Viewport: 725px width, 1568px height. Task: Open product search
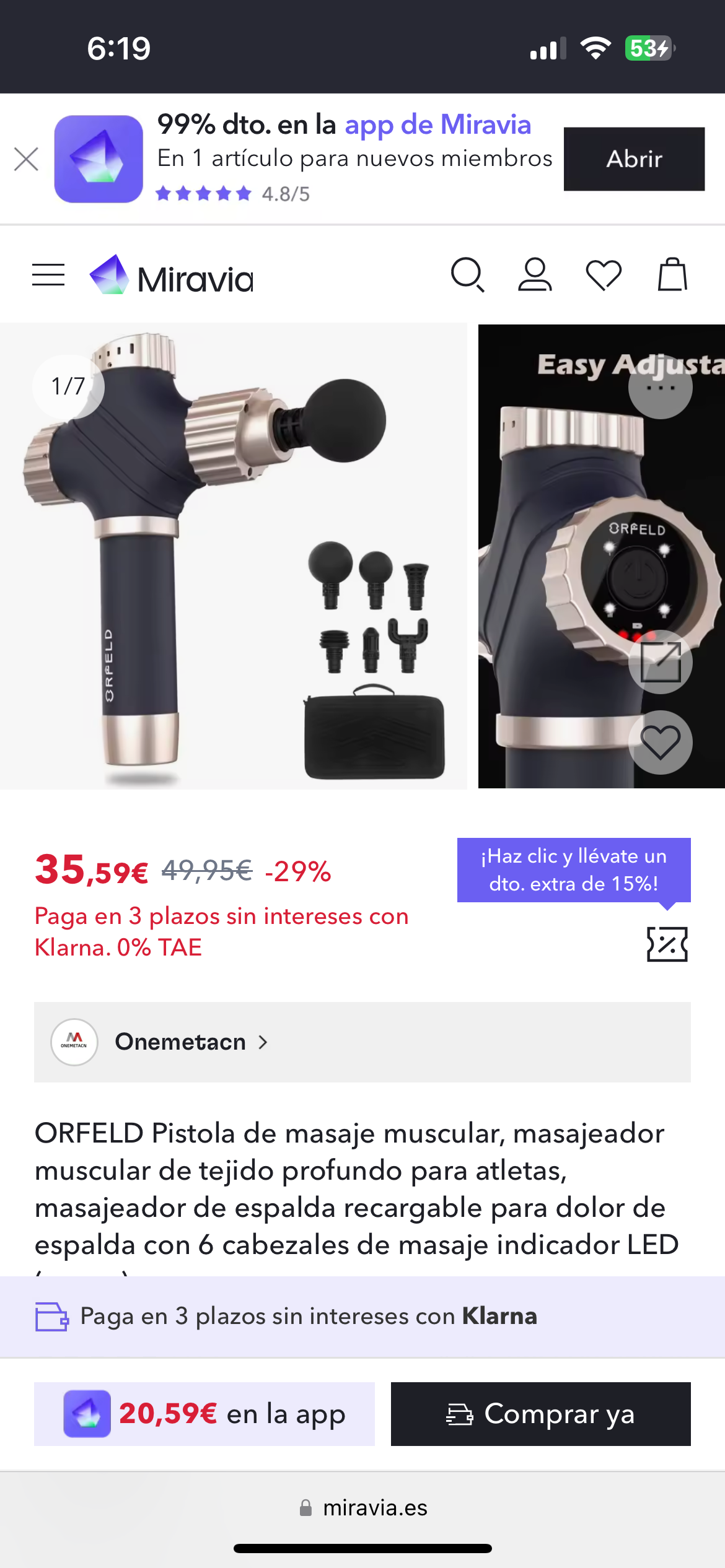[x=467, y=275]
